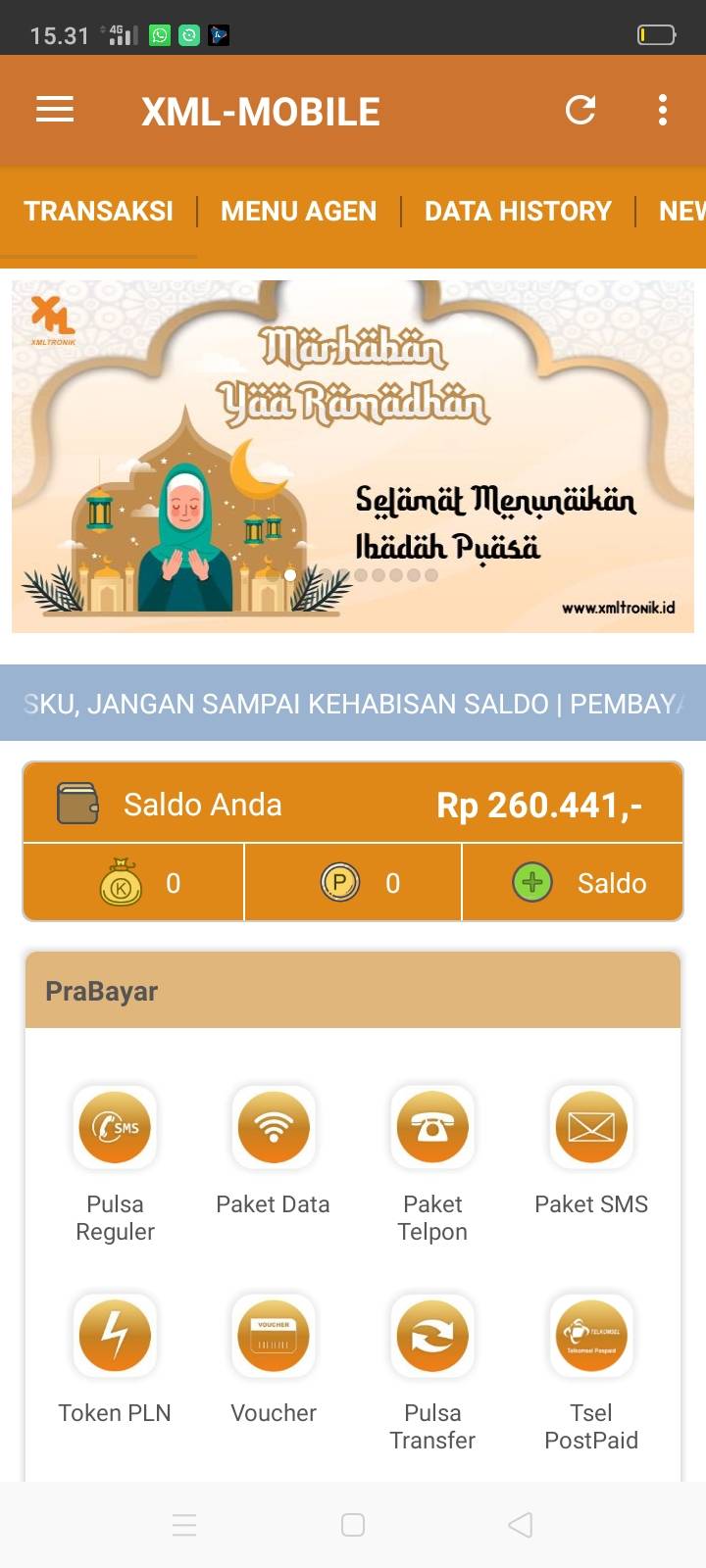Open the hamburger drawer menu
Screen dimensions: 706x1568
point(55,110)
